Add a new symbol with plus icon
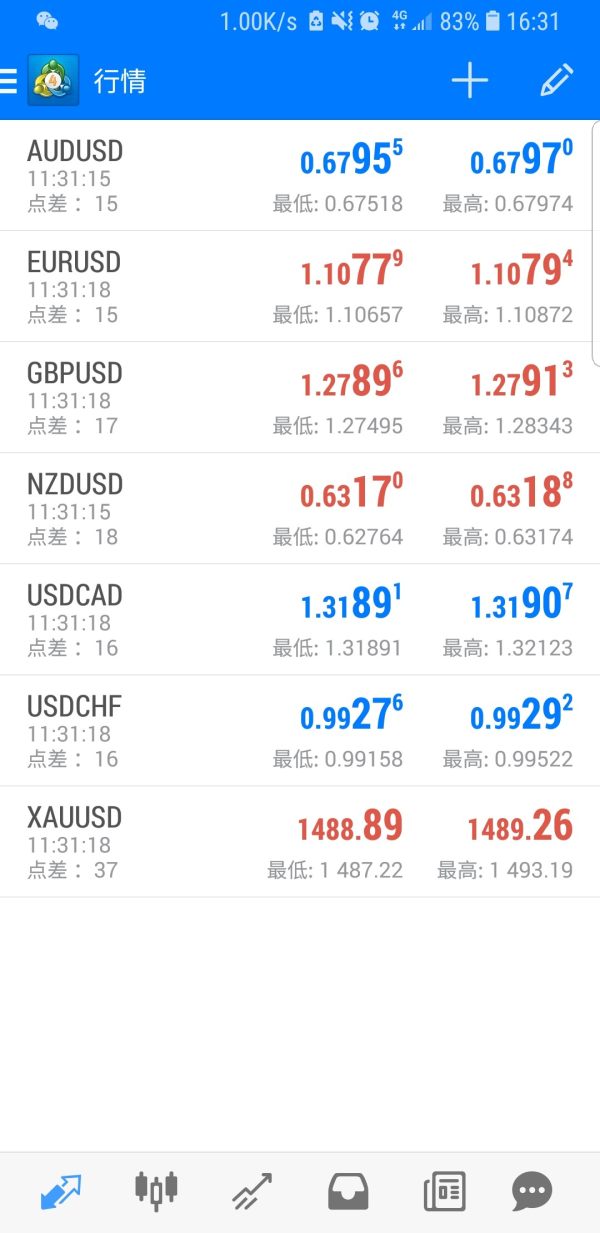600x1233 pixels. 469,81
